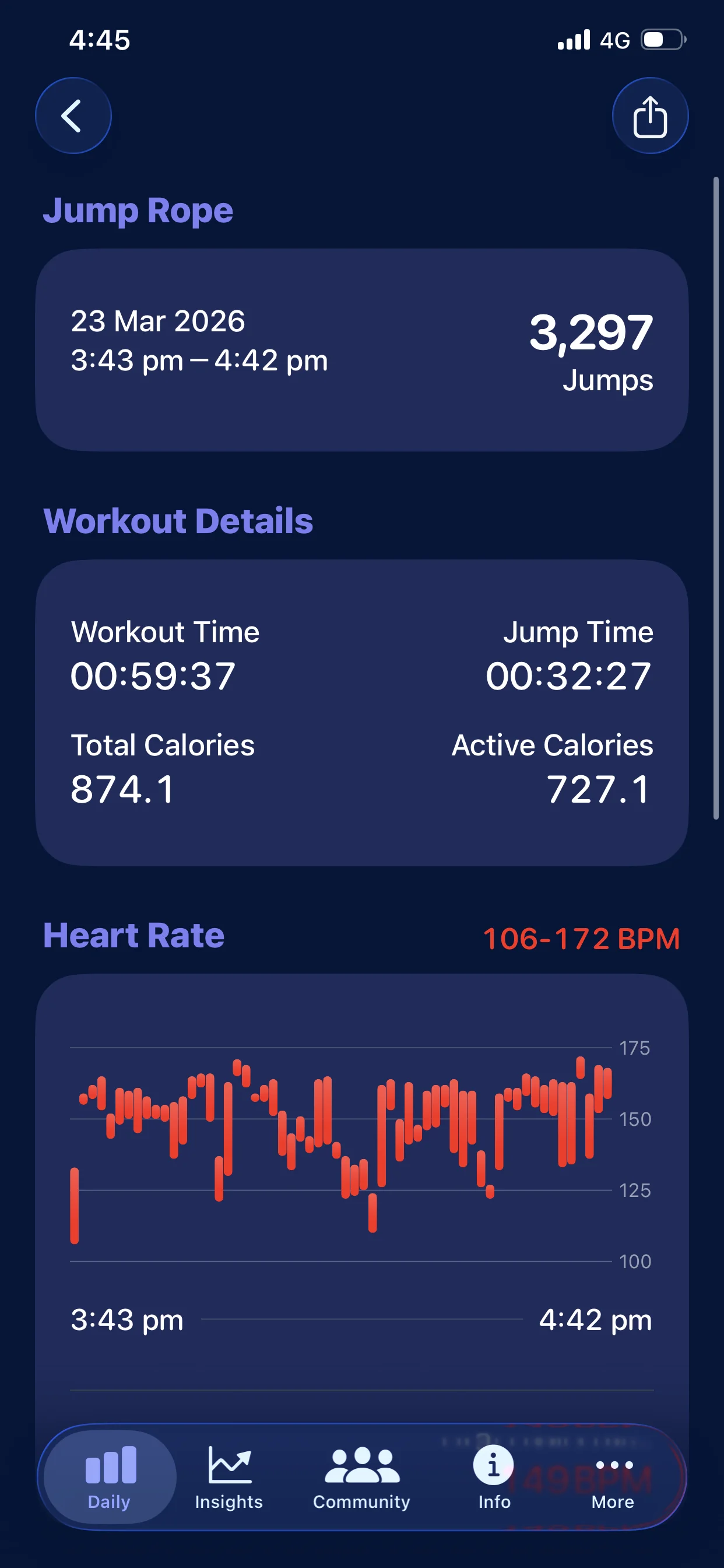Screen dimensions: 724x1568
Task: Go back using the back arrow
Action: pyautogui.click(x=73, y=116)
